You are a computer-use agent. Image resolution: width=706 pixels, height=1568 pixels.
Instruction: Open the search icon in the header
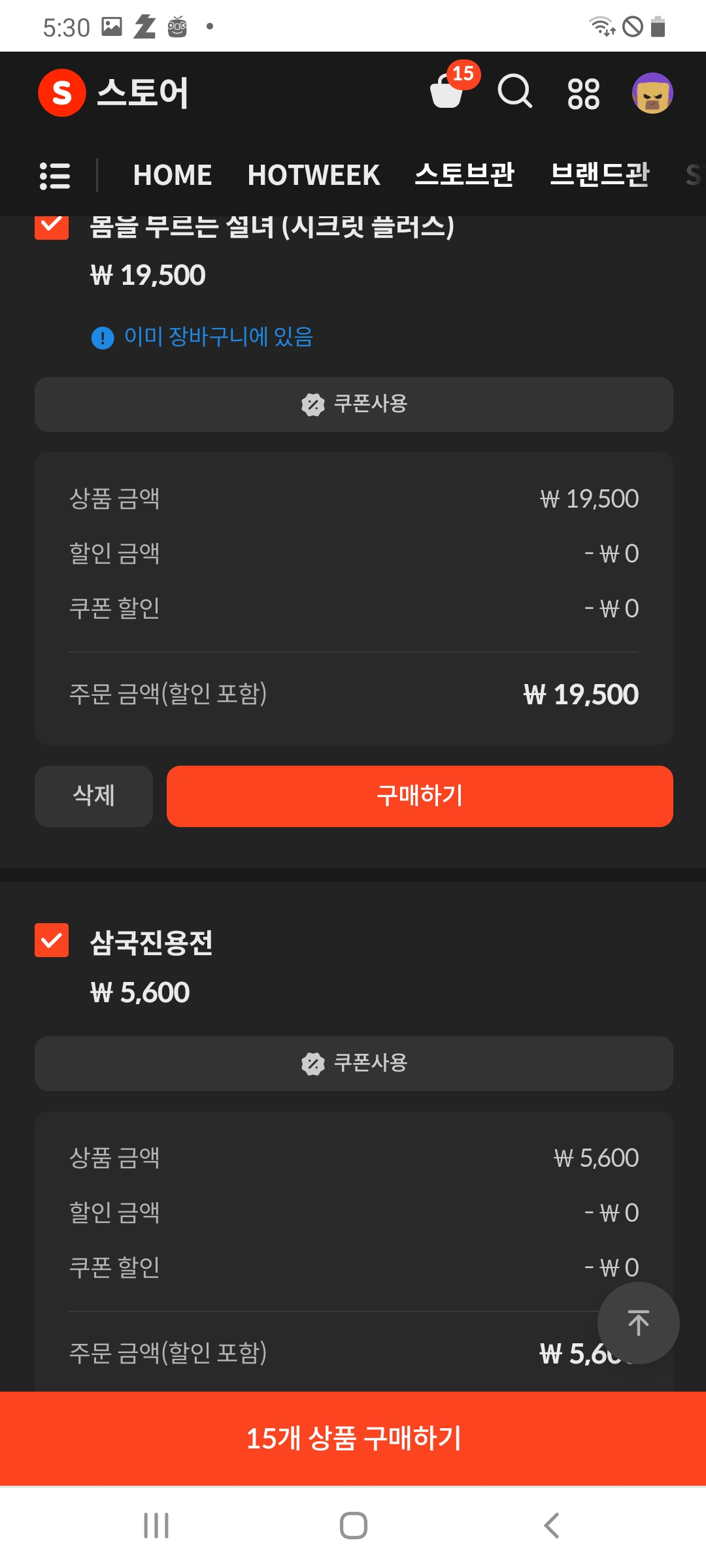[x=515, y=91]
